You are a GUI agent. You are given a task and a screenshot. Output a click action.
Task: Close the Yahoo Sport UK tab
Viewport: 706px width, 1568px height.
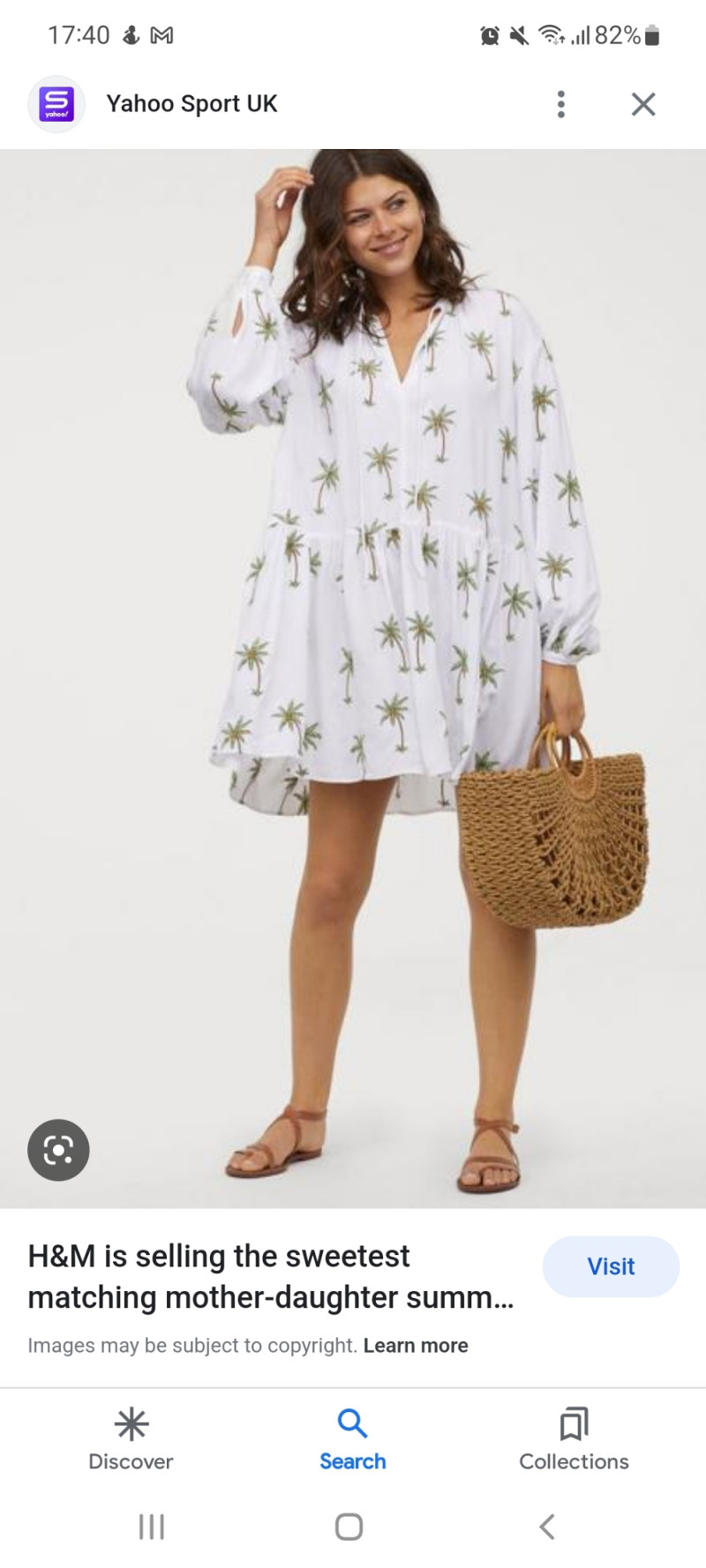click(x=643, y=103)
